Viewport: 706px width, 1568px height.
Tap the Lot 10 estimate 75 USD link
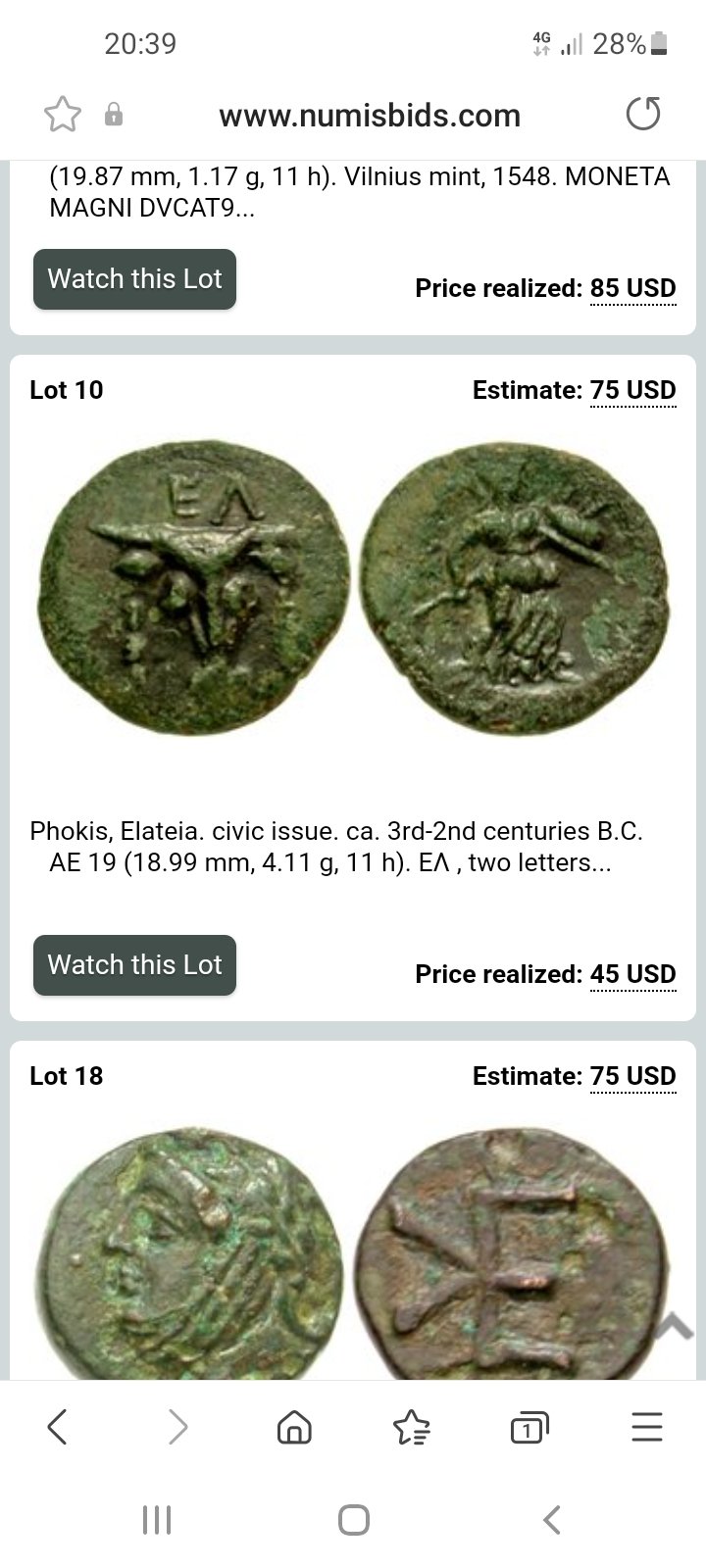tap(632, 390)
